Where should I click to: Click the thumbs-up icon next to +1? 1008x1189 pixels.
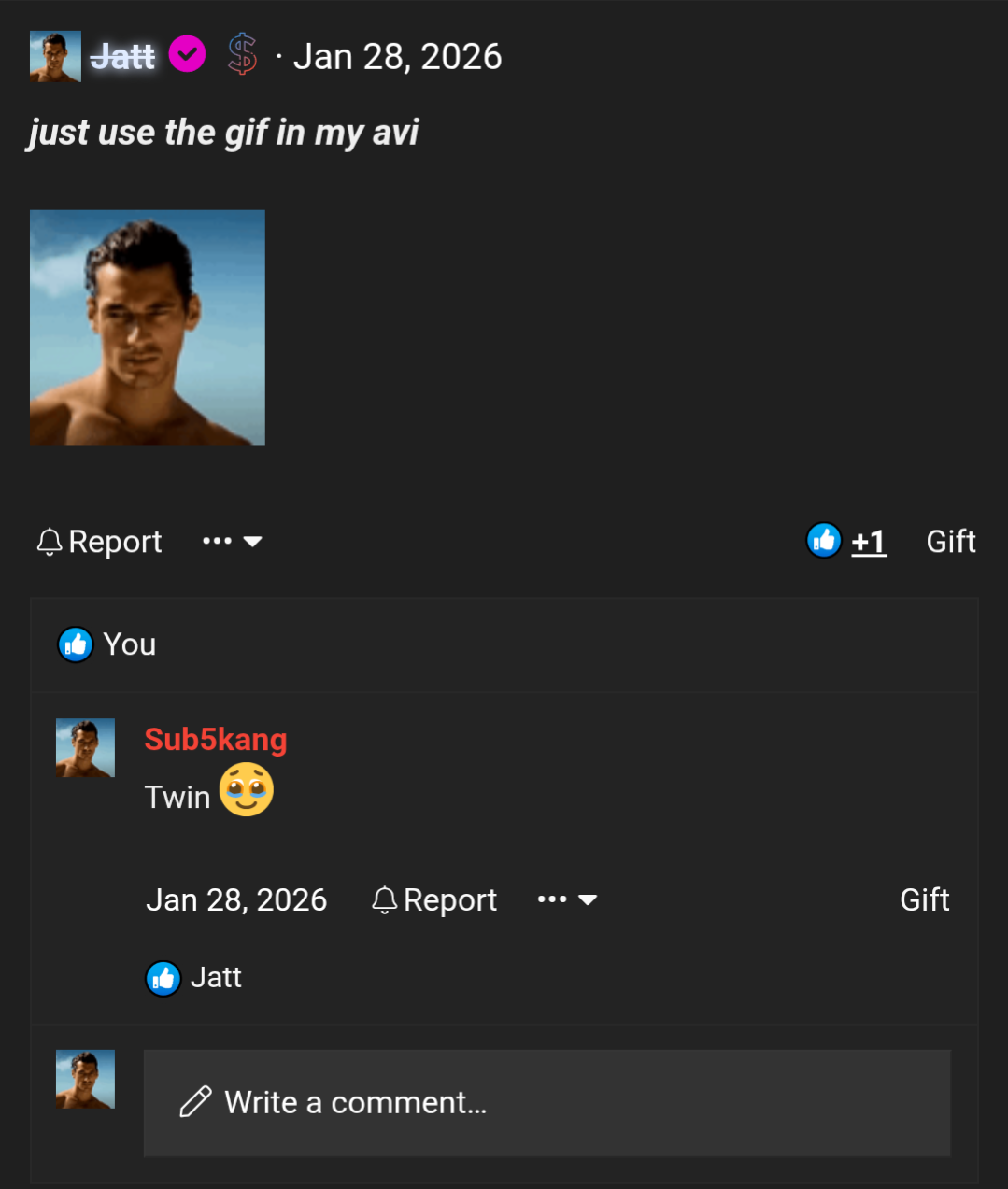pos(823,540)
